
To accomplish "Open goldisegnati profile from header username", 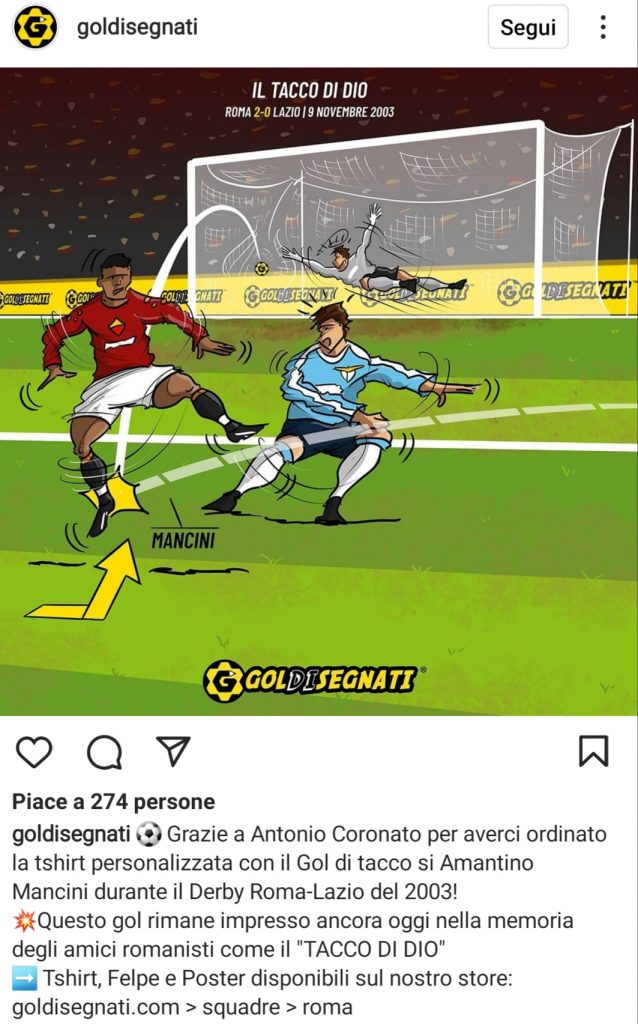I will 137,27.
